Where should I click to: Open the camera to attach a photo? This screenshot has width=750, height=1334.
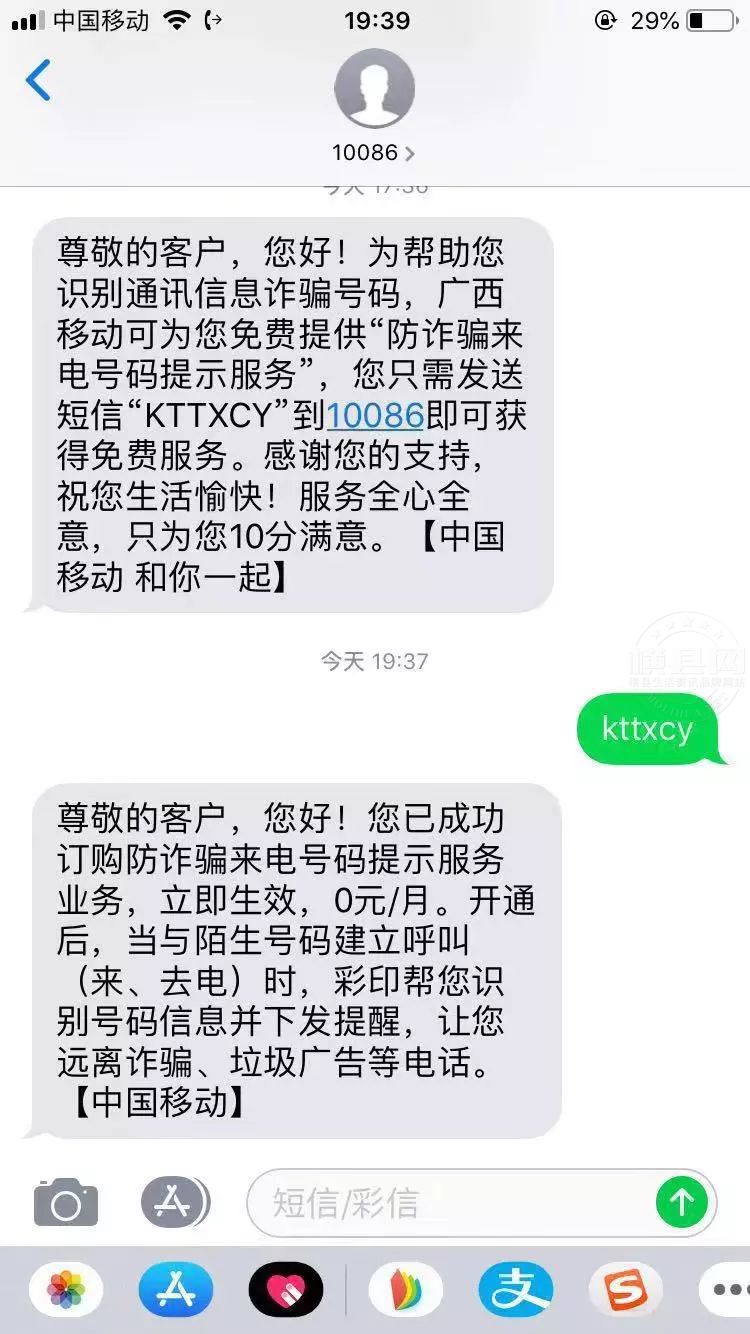[x=66, y=1203]
